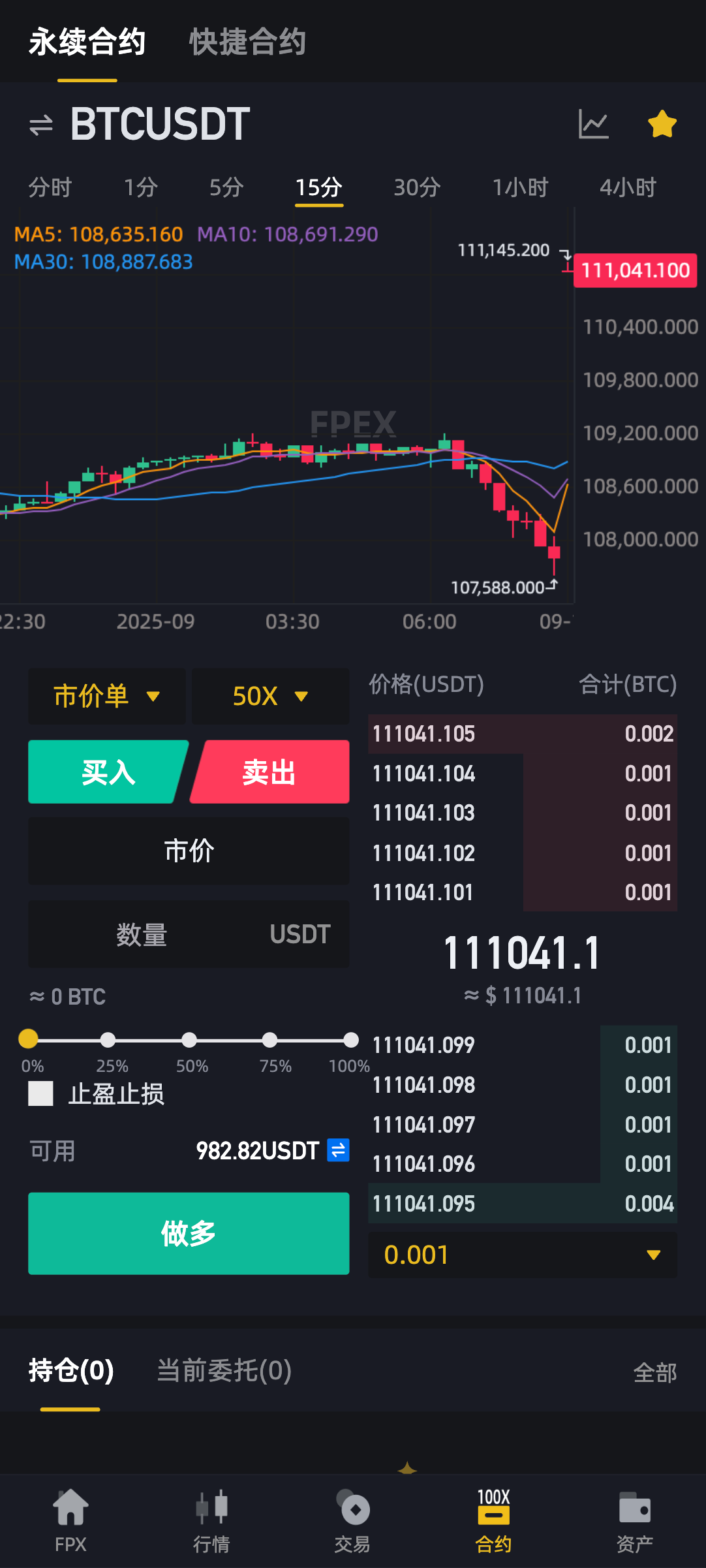The width and height of the screenshot is (706, 1568).
Task: Open the 0.001 depth precision dropdown
Action: coord(523,1255)
